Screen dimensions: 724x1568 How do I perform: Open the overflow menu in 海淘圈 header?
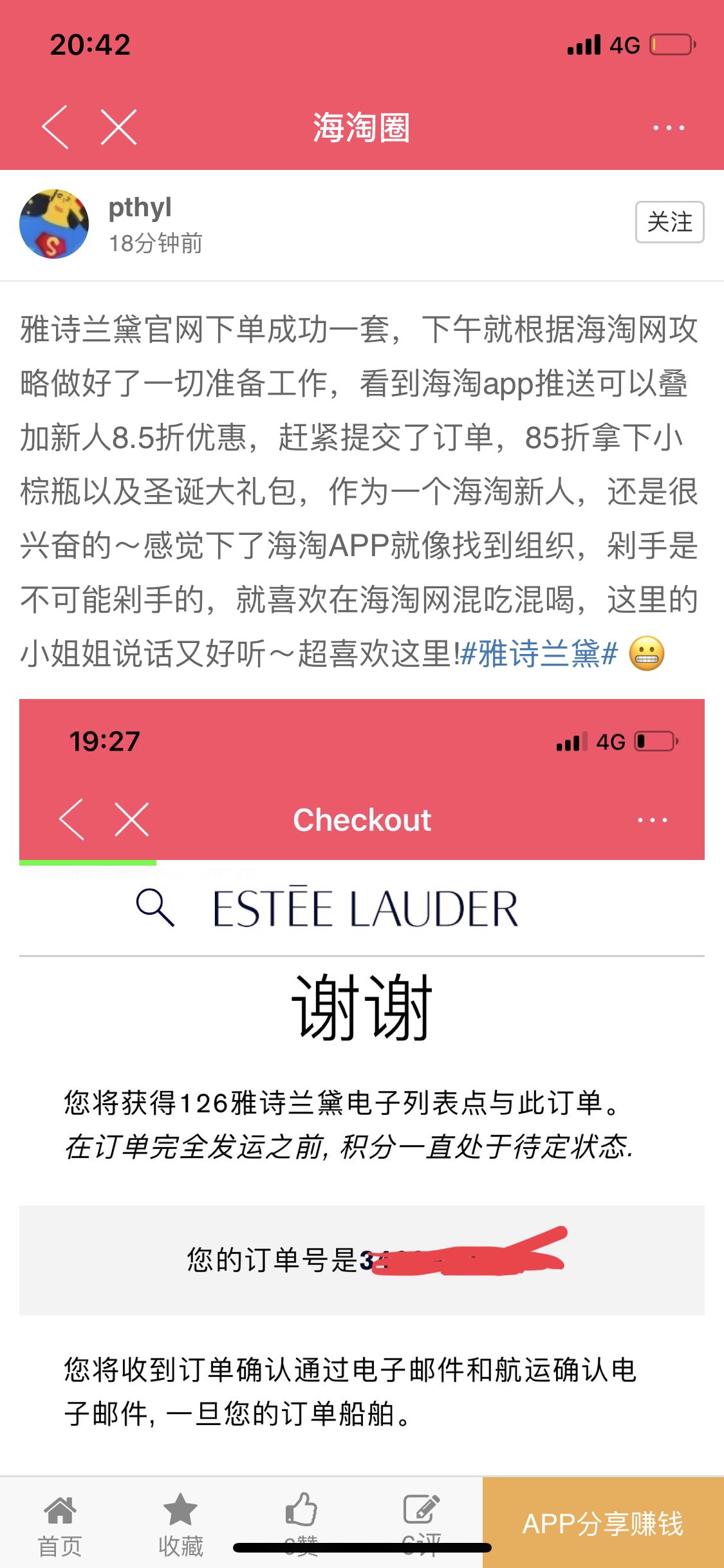tap(668, 127)
